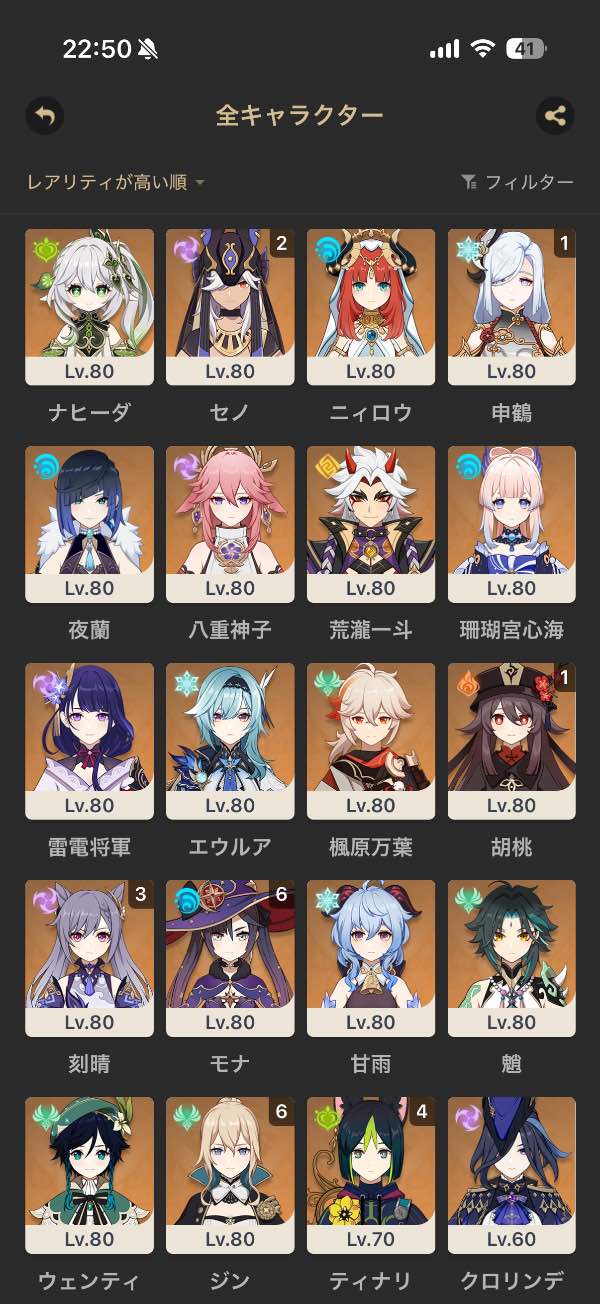Open the フィルター filter options
The image size is (600, 1304).
(x=517, y=182)
